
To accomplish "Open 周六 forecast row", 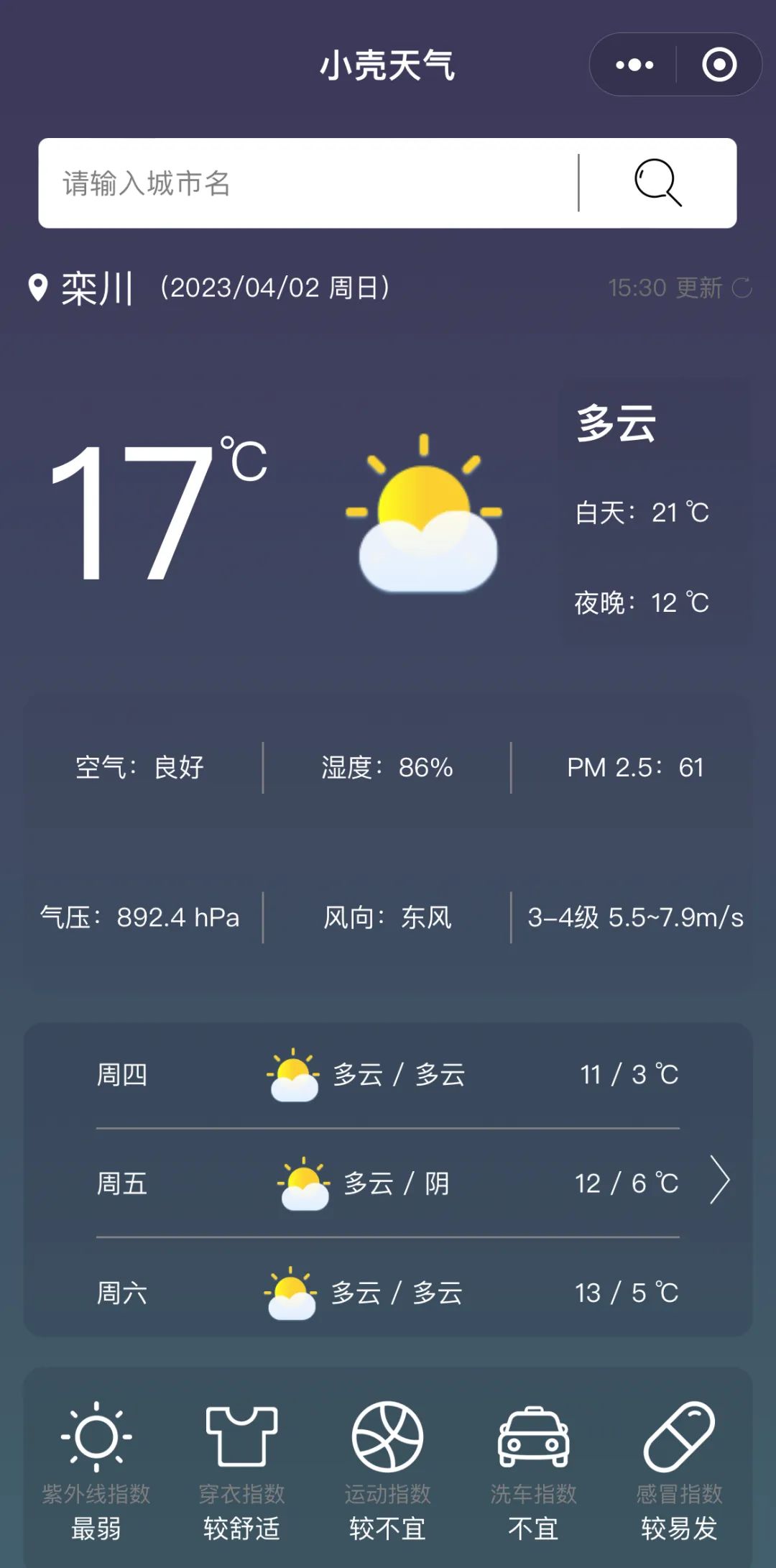I will click(388, 1293).
